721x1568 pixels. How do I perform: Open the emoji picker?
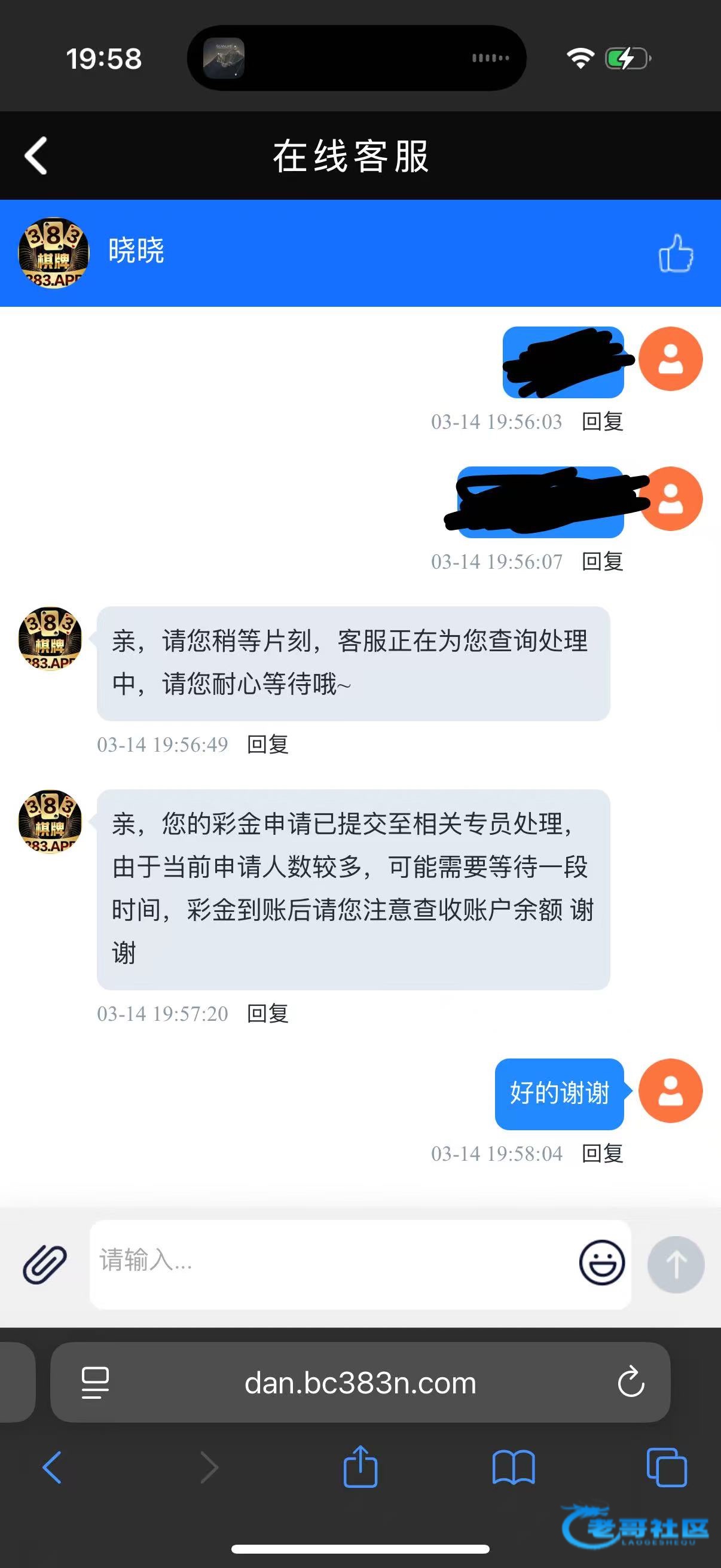point(602,1262)
